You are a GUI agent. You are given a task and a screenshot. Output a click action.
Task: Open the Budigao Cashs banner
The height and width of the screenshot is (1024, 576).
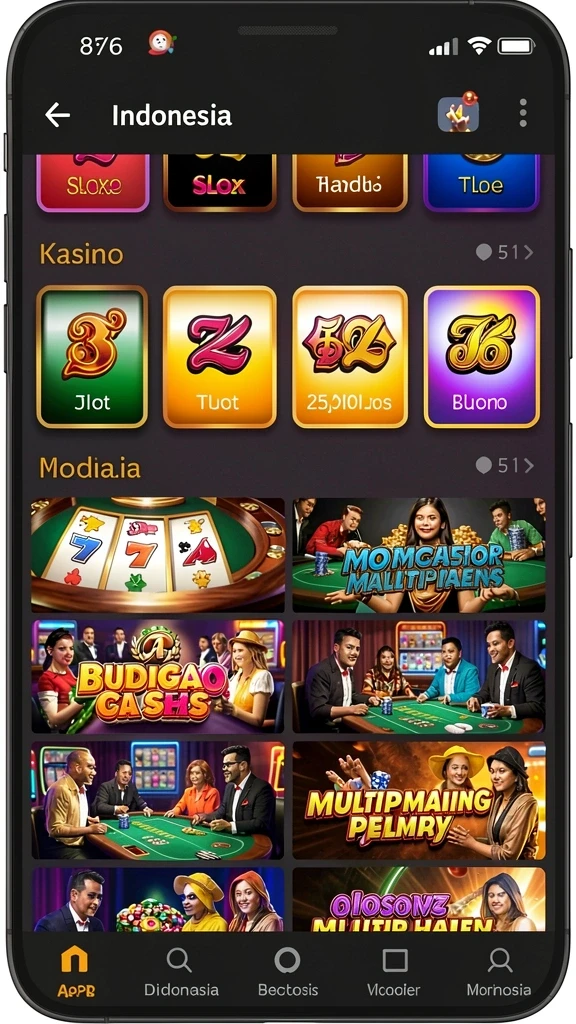tap(157, 677)
